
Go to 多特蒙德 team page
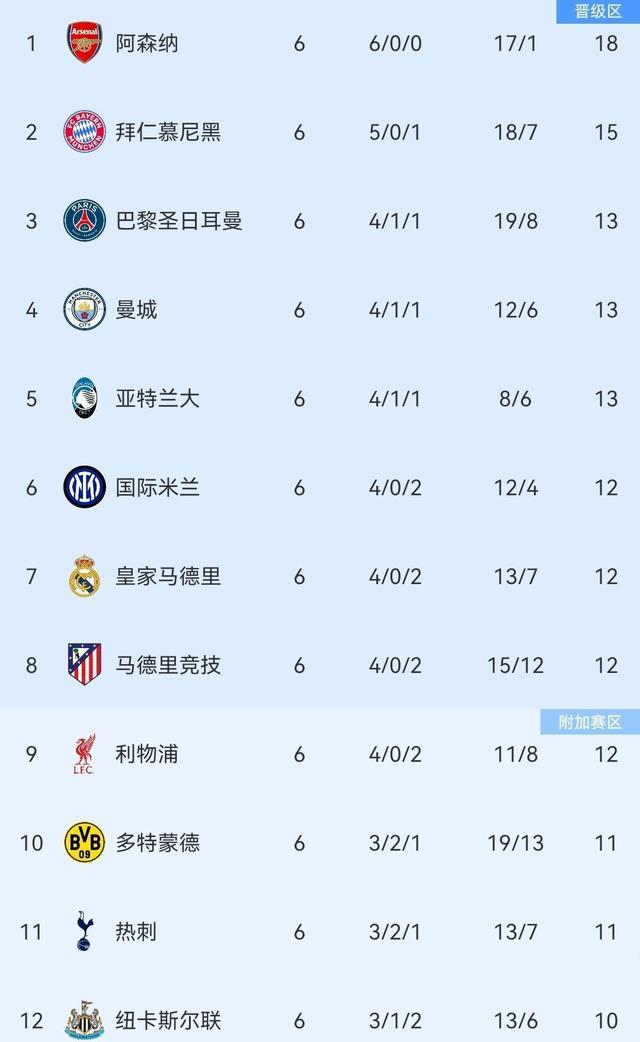pos(157,843)
